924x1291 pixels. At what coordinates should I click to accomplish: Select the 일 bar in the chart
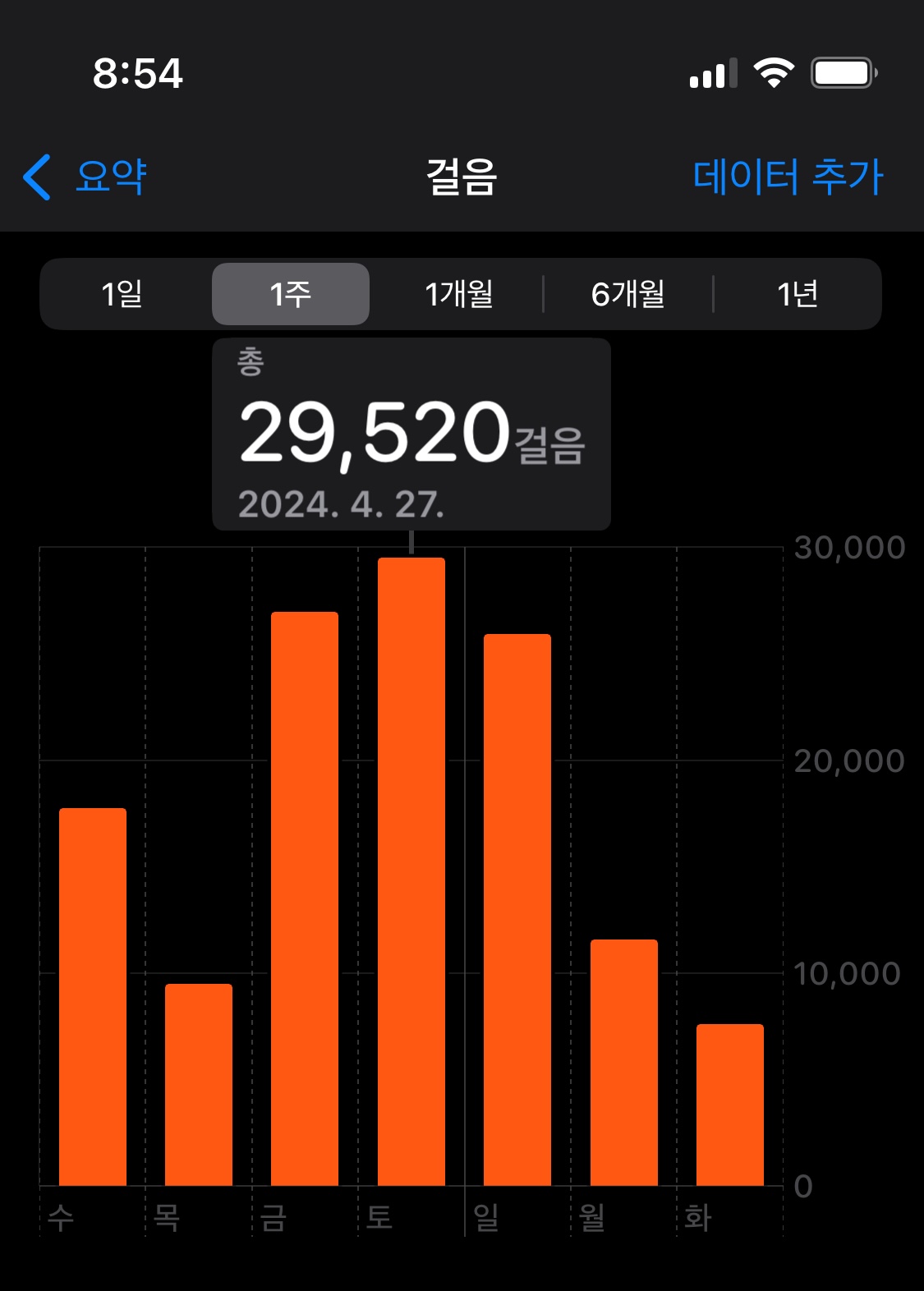(x=517, y=909)
